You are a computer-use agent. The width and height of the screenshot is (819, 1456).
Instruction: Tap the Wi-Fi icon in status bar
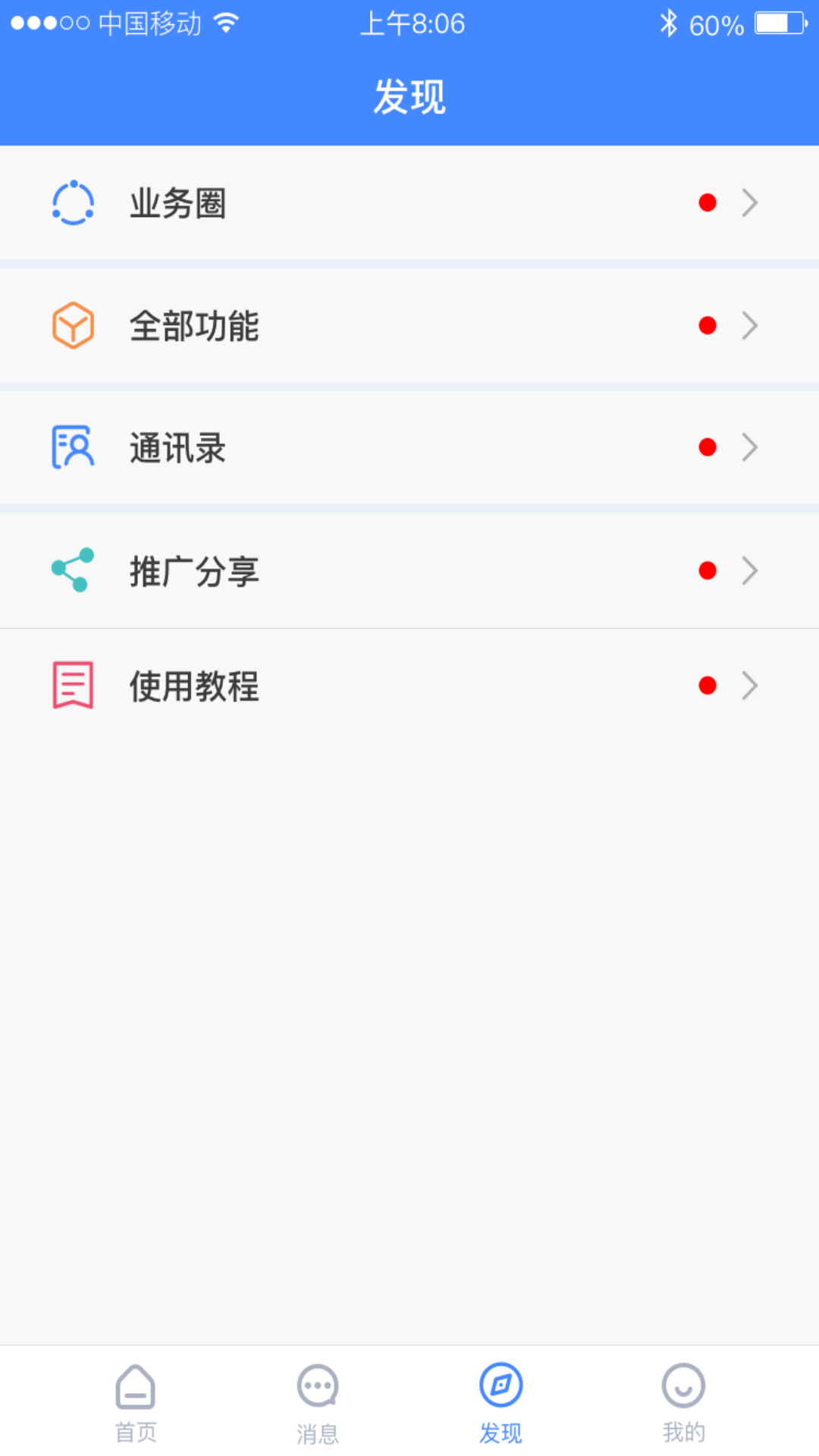226,23
